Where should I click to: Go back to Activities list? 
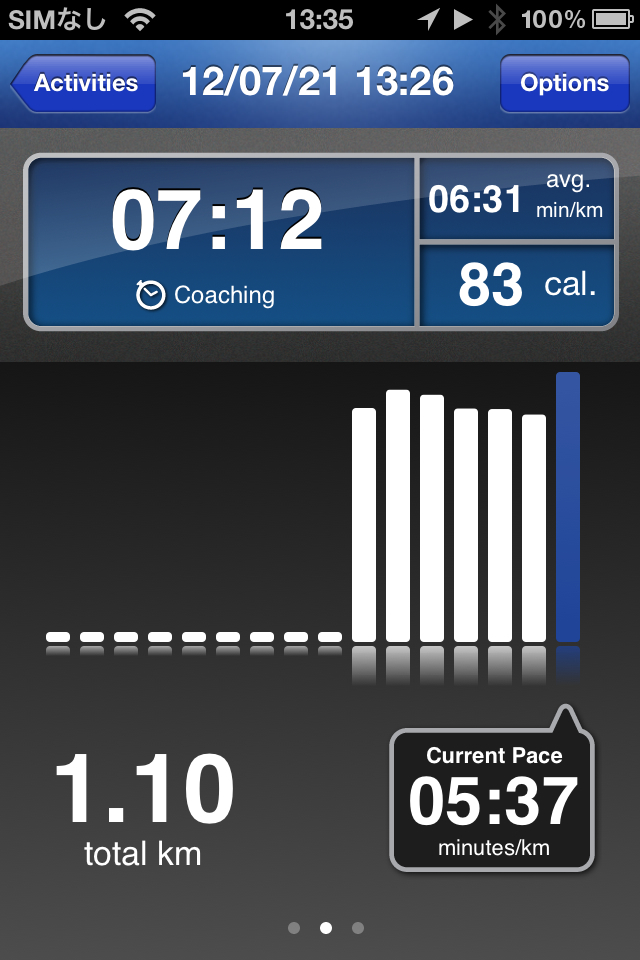pyautogui.click(x=85, y=83)
